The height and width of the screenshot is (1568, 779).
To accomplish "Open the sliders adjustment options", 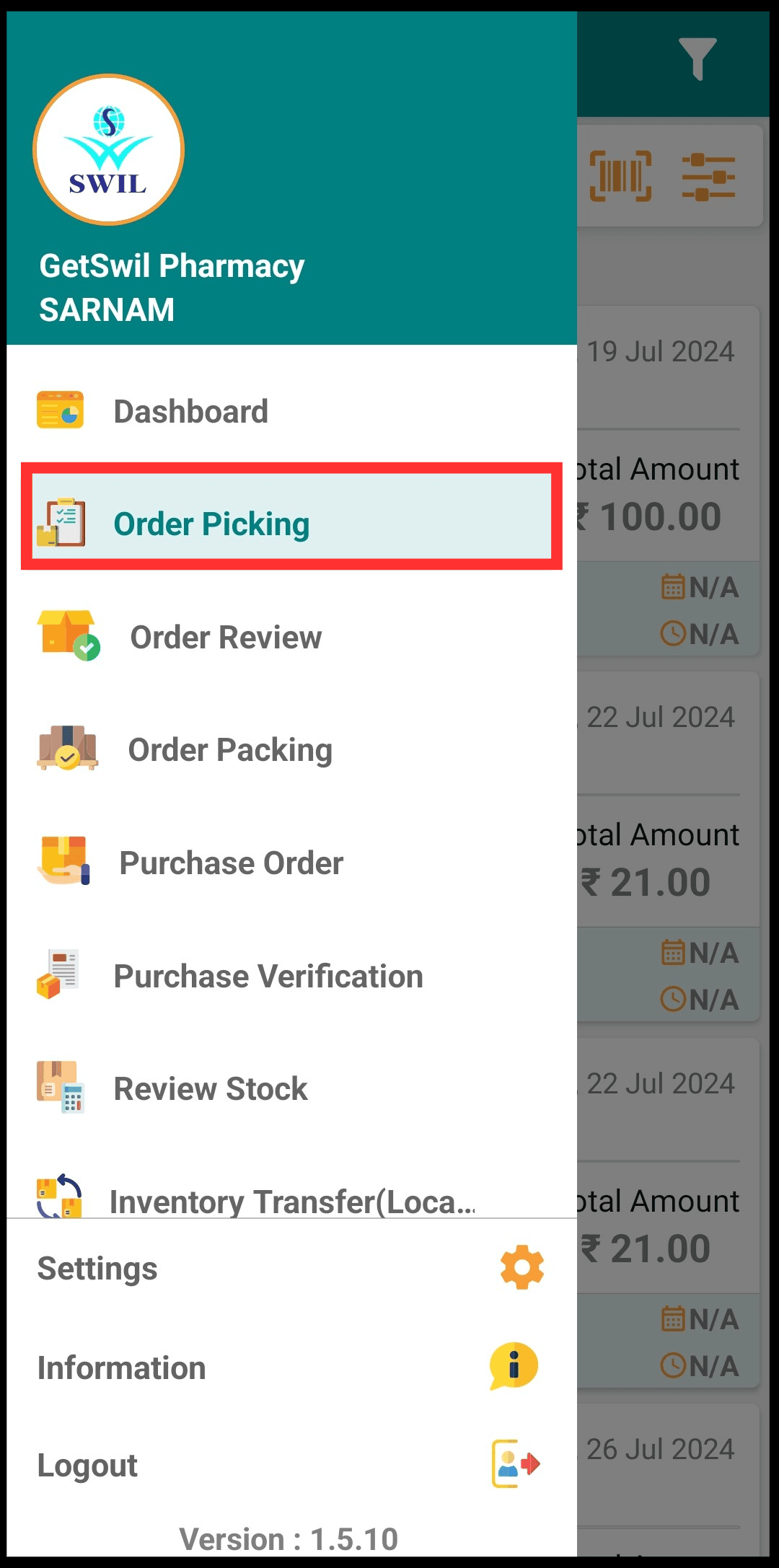I will coord(709,176).
